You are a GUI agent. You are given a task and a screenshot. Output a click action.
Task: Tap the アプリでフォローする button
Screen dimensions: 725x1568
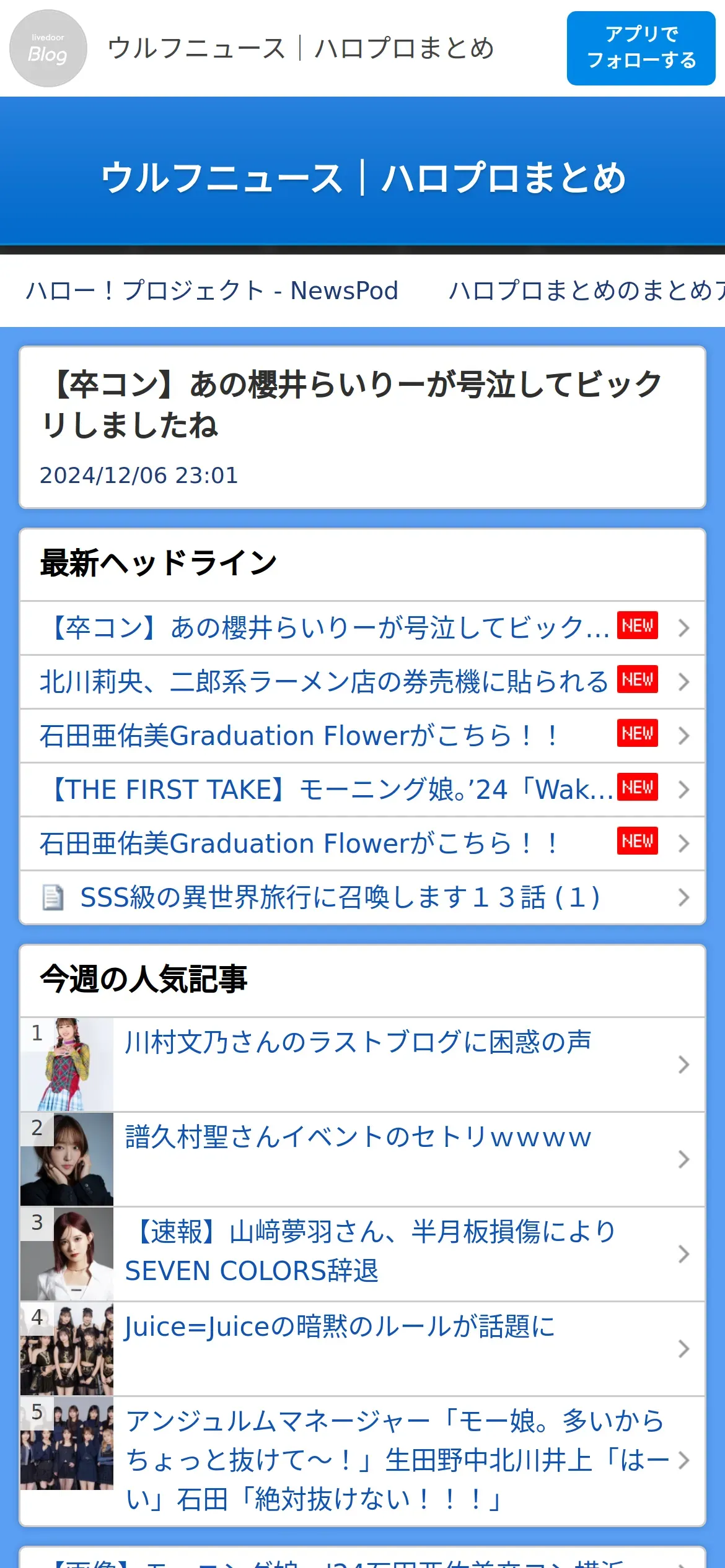point(641,48)
